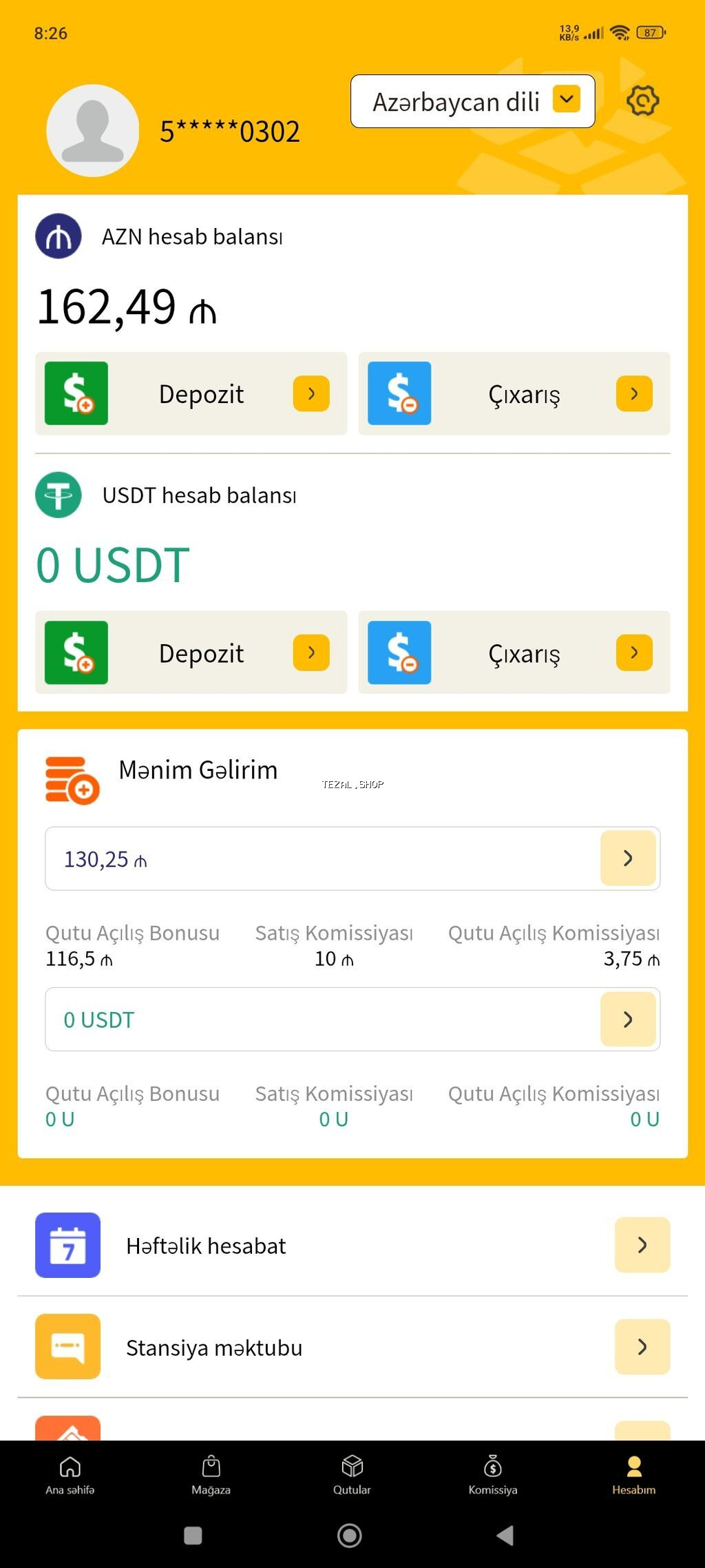
Task: Open Çıxarış for the USDT balance
Action: click(514, 652)
